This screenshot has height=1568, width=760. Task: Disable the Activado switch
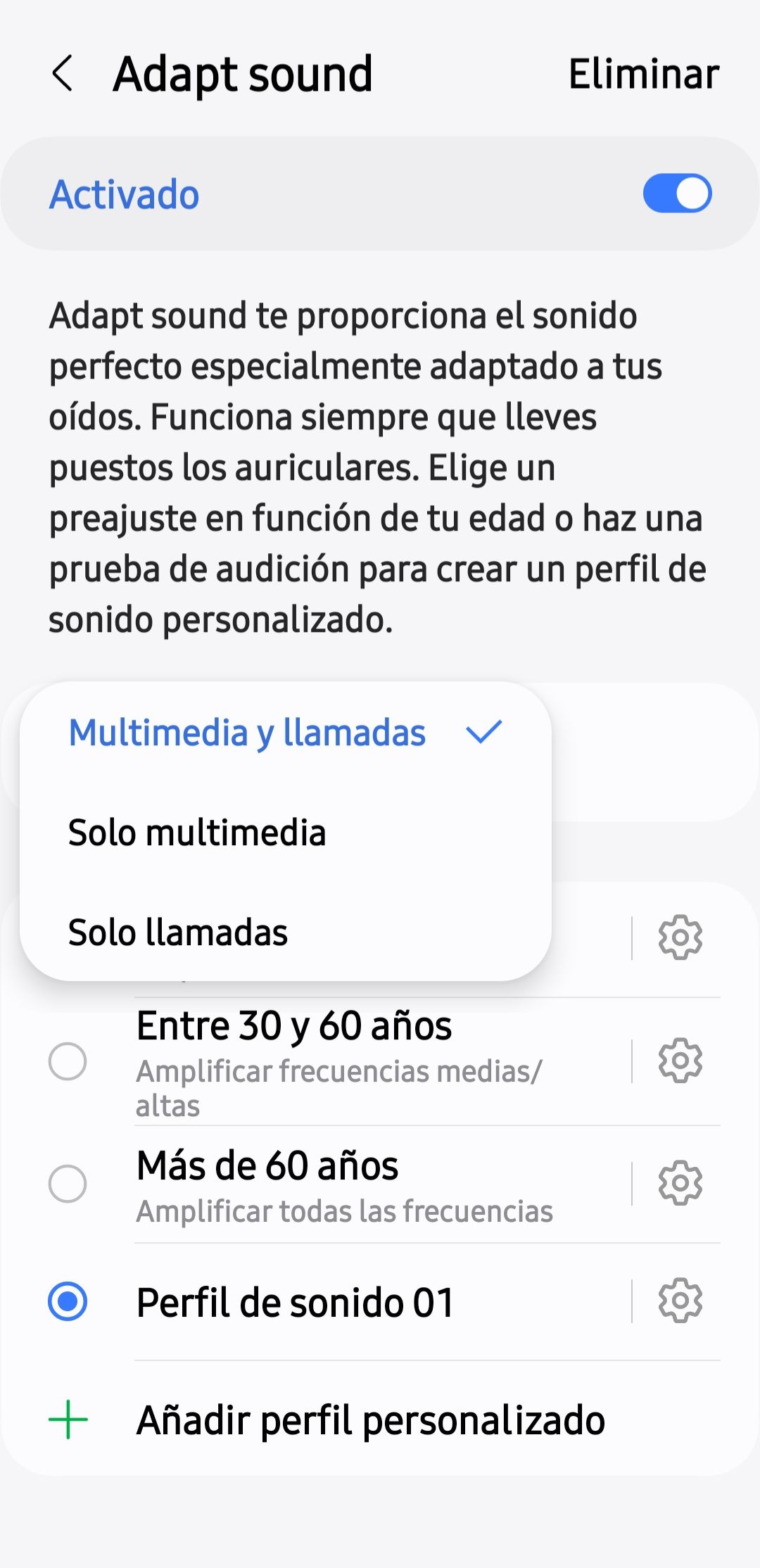click(x=678, y=194)
